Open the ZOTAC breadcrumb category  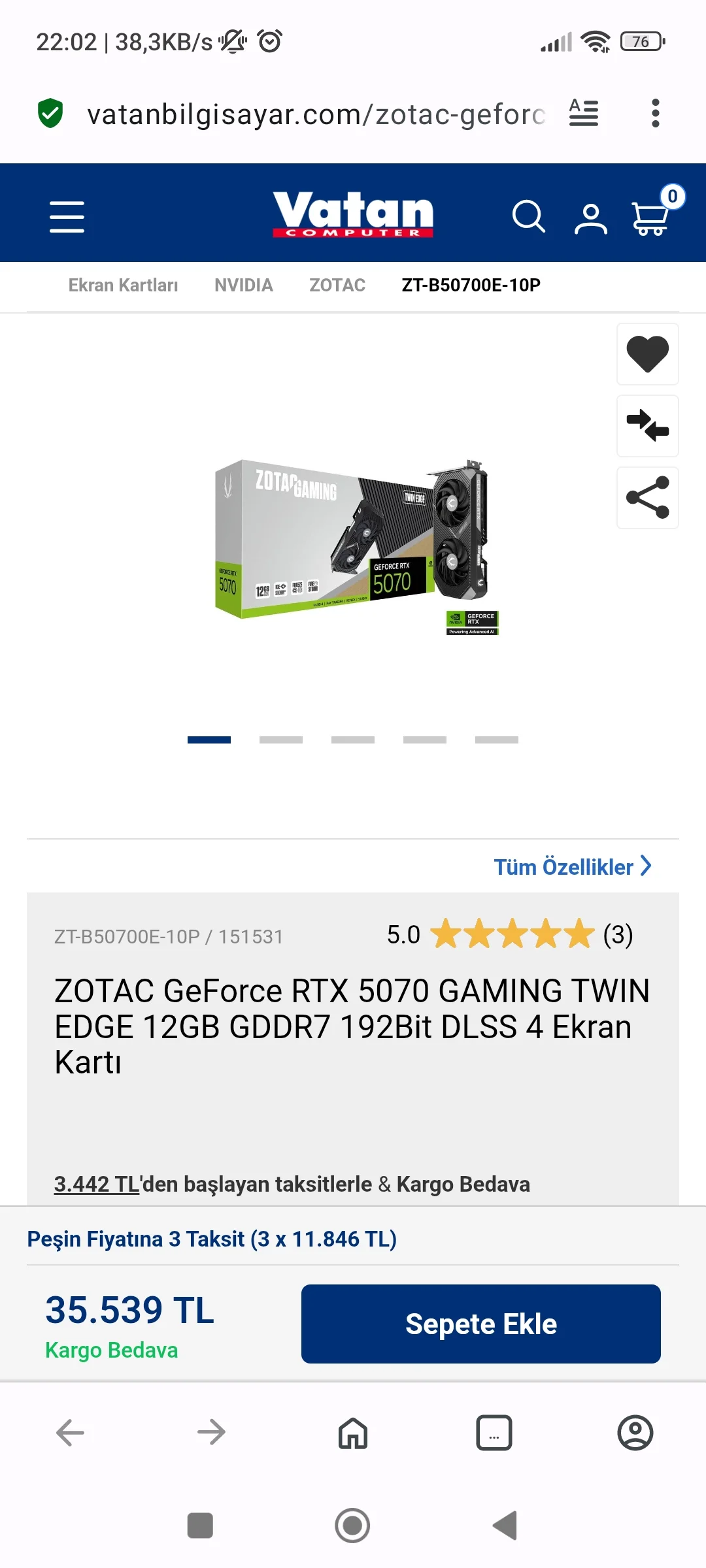337,286
